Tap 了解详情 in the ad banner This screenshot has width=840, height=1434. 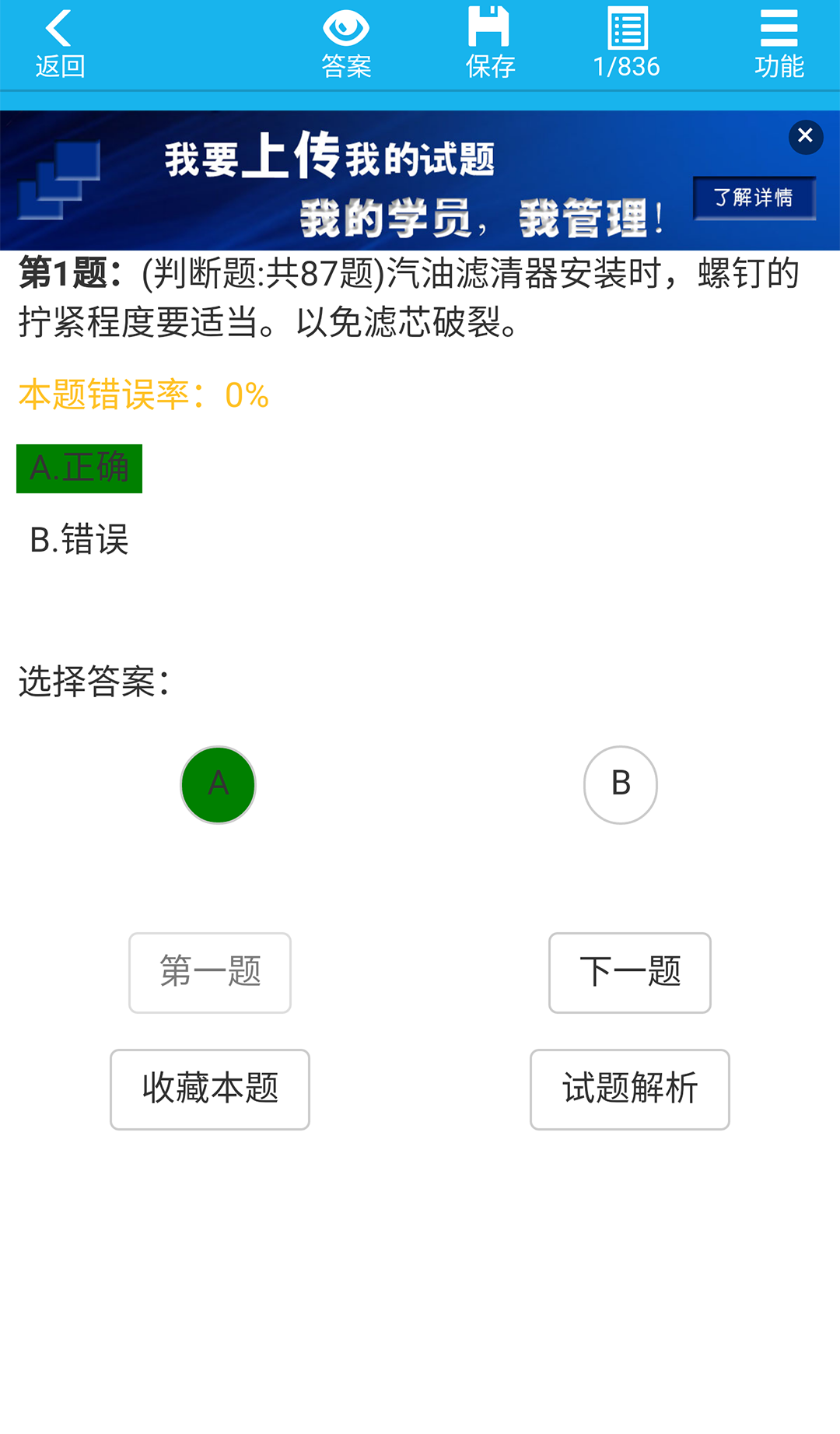click(754, 198)
